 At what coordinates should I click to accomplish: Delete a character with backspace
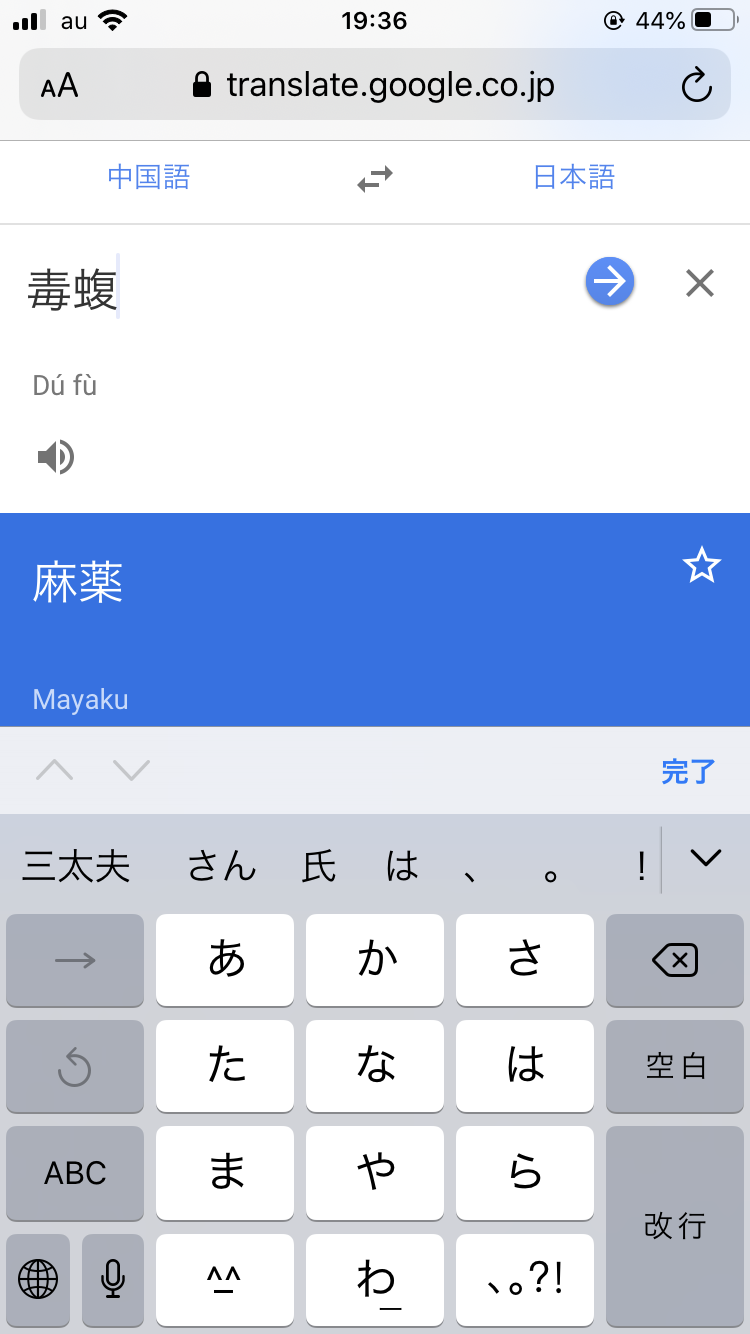(675, 961)
